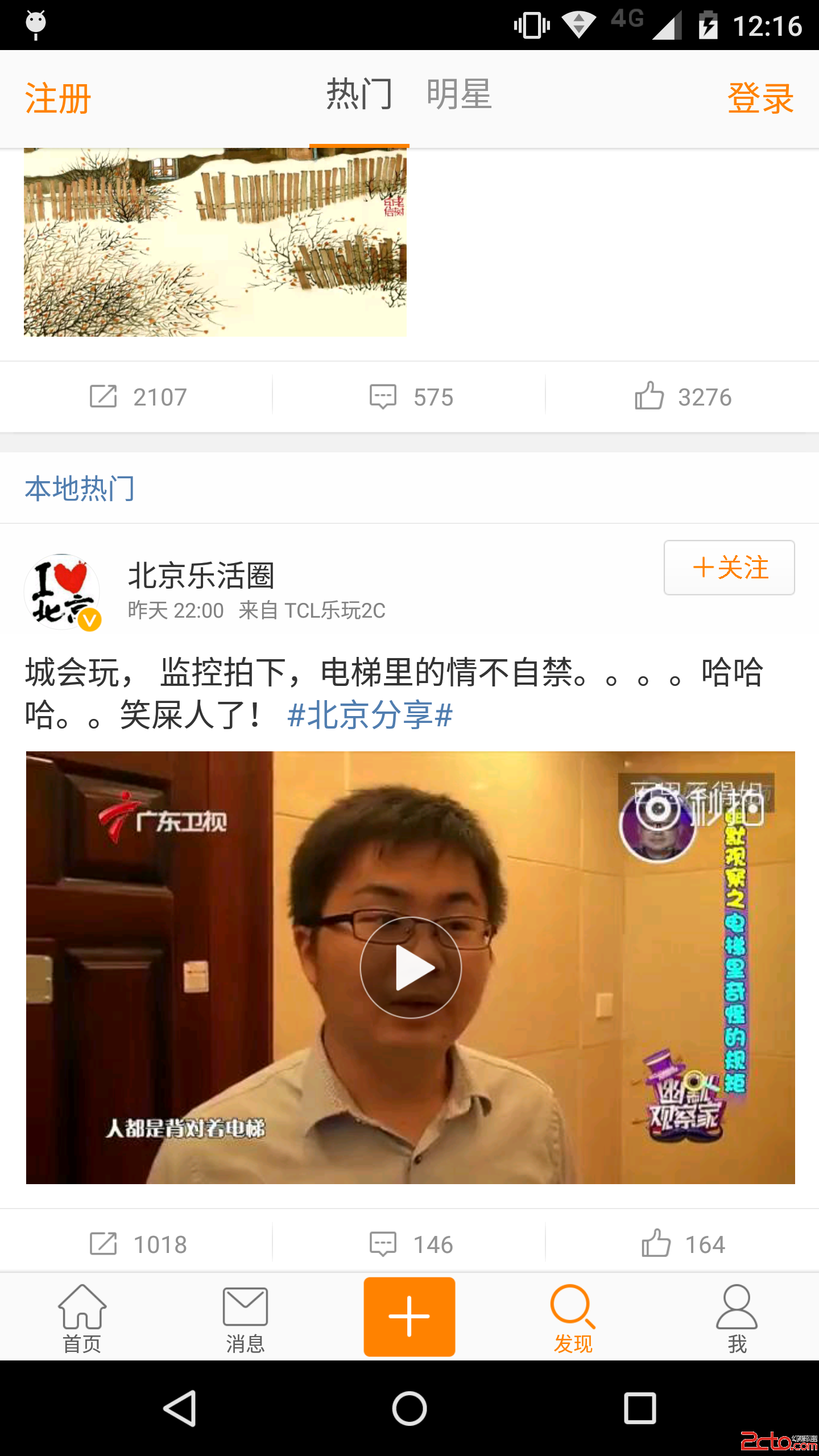819x1456 pixels.
Task: Open the snowy fence painting image
Action: [x=215, y=242]
